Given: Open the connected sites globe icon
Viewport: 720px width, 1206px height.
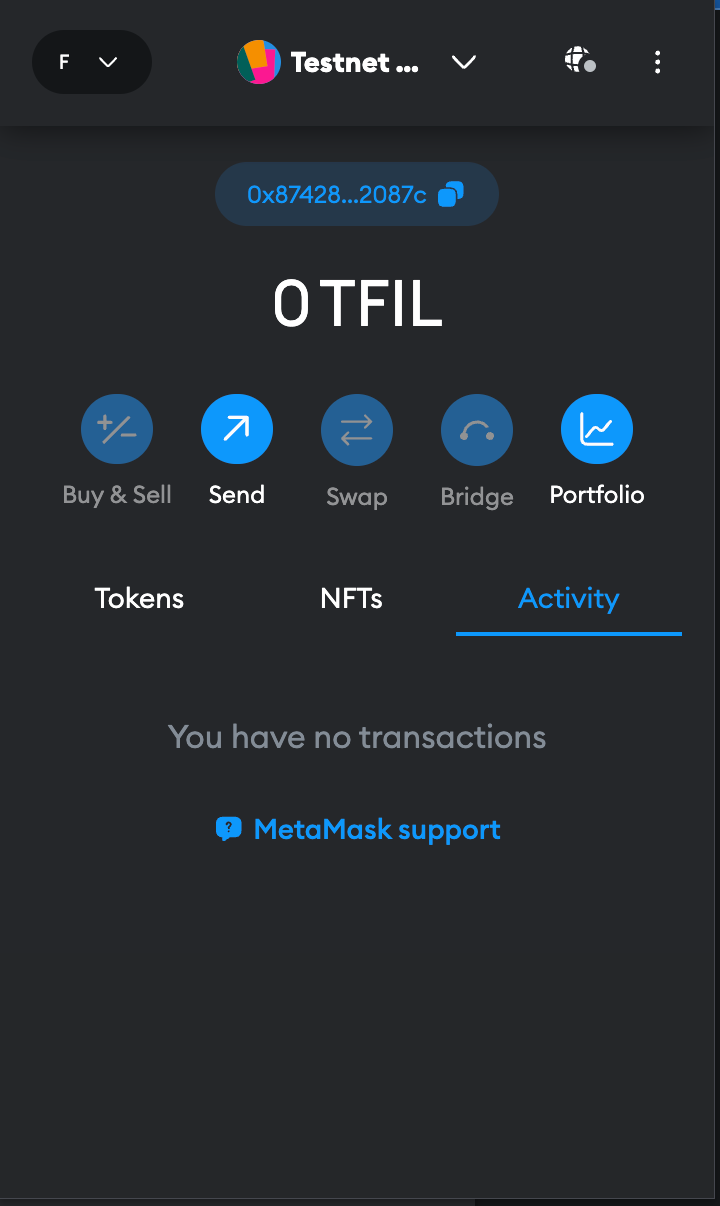Looking at the screenshot, I should pyautogui.click(x=580, y=61).
